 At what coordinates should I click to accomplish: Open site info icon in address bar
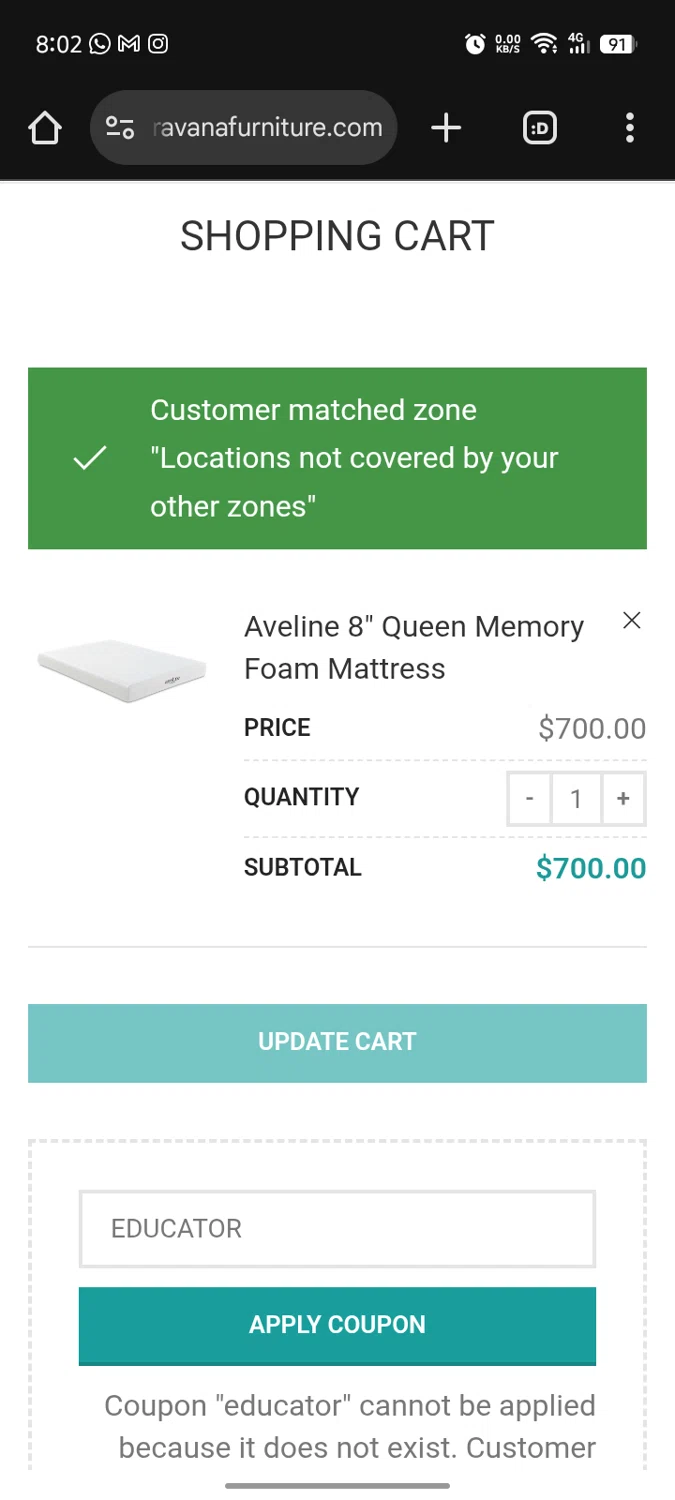pos(120,128)
